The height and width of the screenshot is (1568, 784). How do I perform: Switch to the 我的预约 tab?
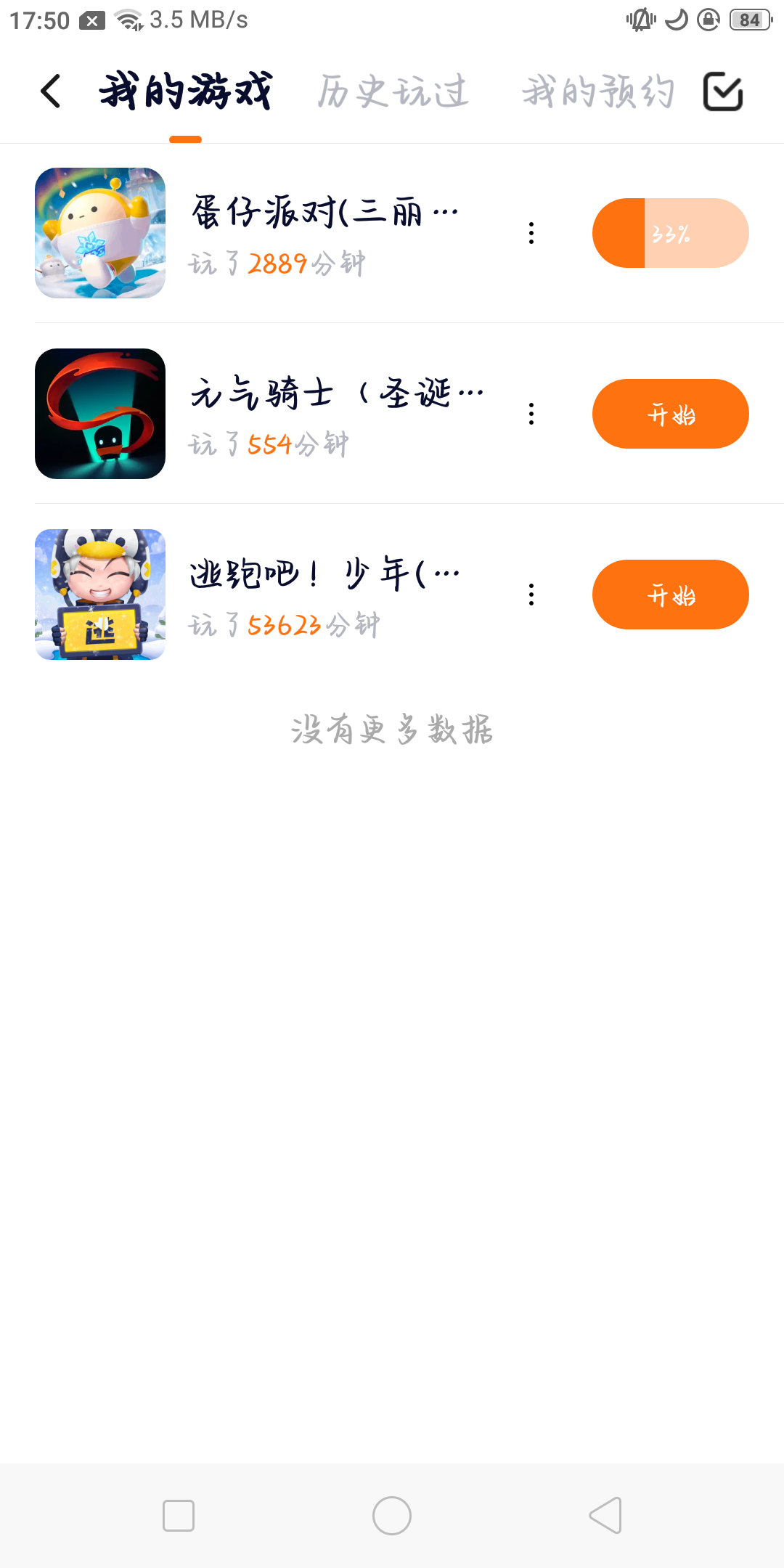tap(598, 91)
